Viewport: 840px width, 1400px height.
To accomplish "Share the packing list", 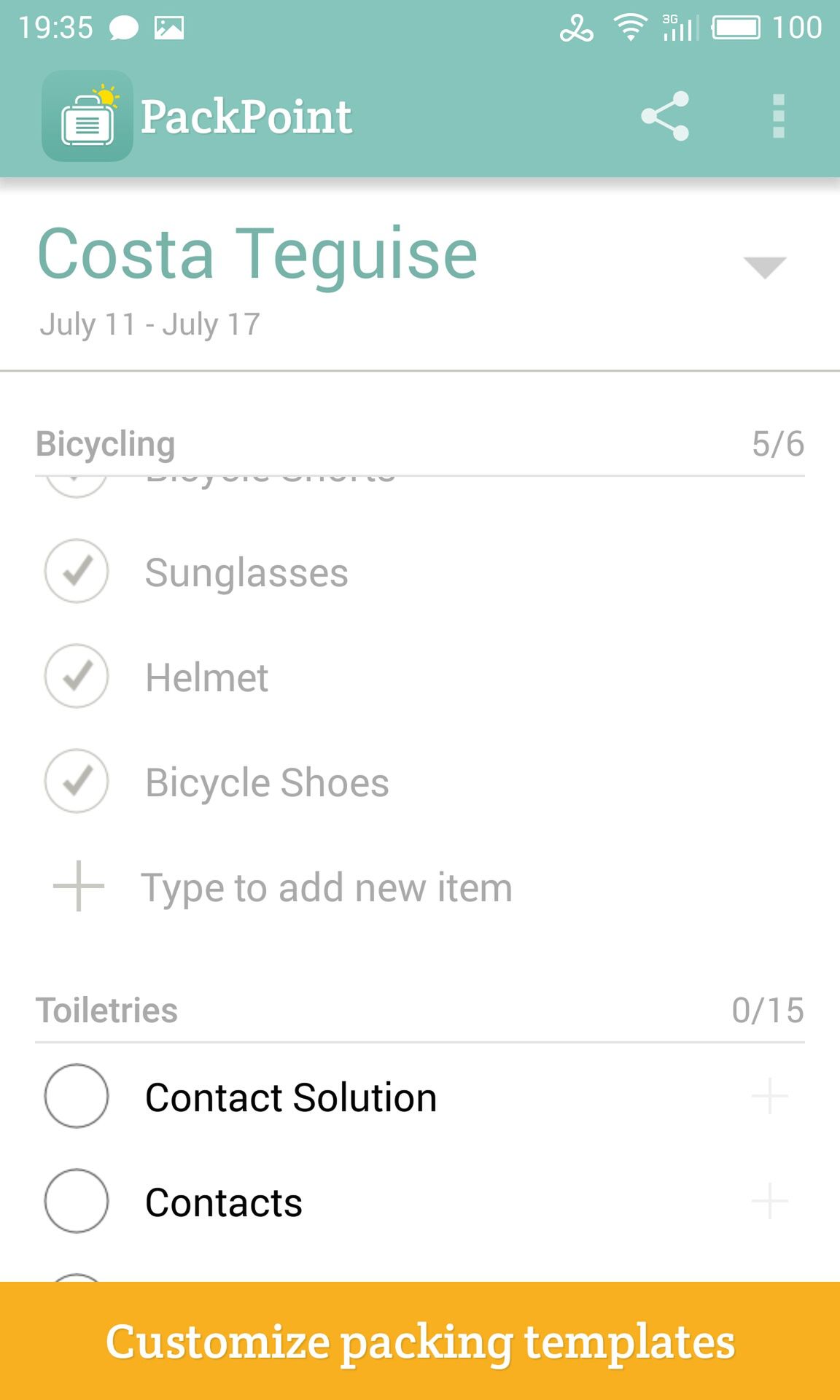I will point(665,116).
